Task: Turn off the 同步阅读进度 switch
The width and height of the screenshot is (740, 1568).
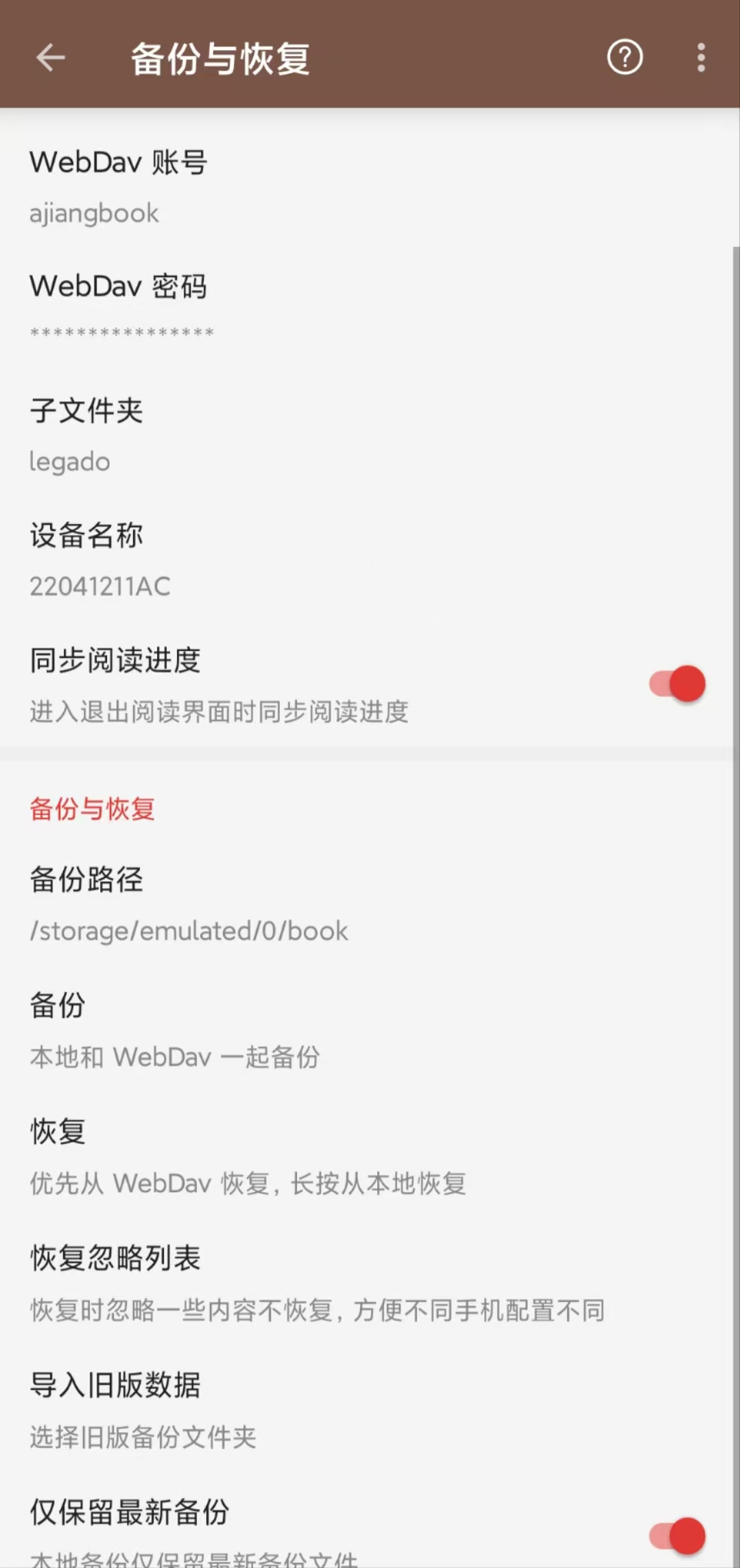Action: (x=677, y=684)
